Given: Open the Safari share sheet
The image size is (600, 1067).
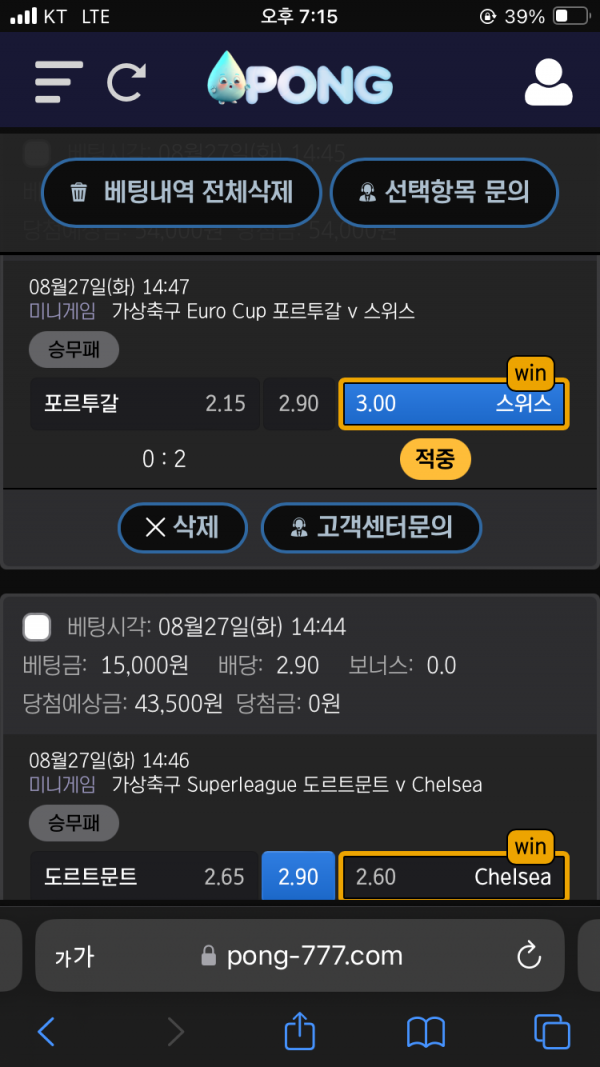Looking at the screenshot, I should coord(300,1030).
